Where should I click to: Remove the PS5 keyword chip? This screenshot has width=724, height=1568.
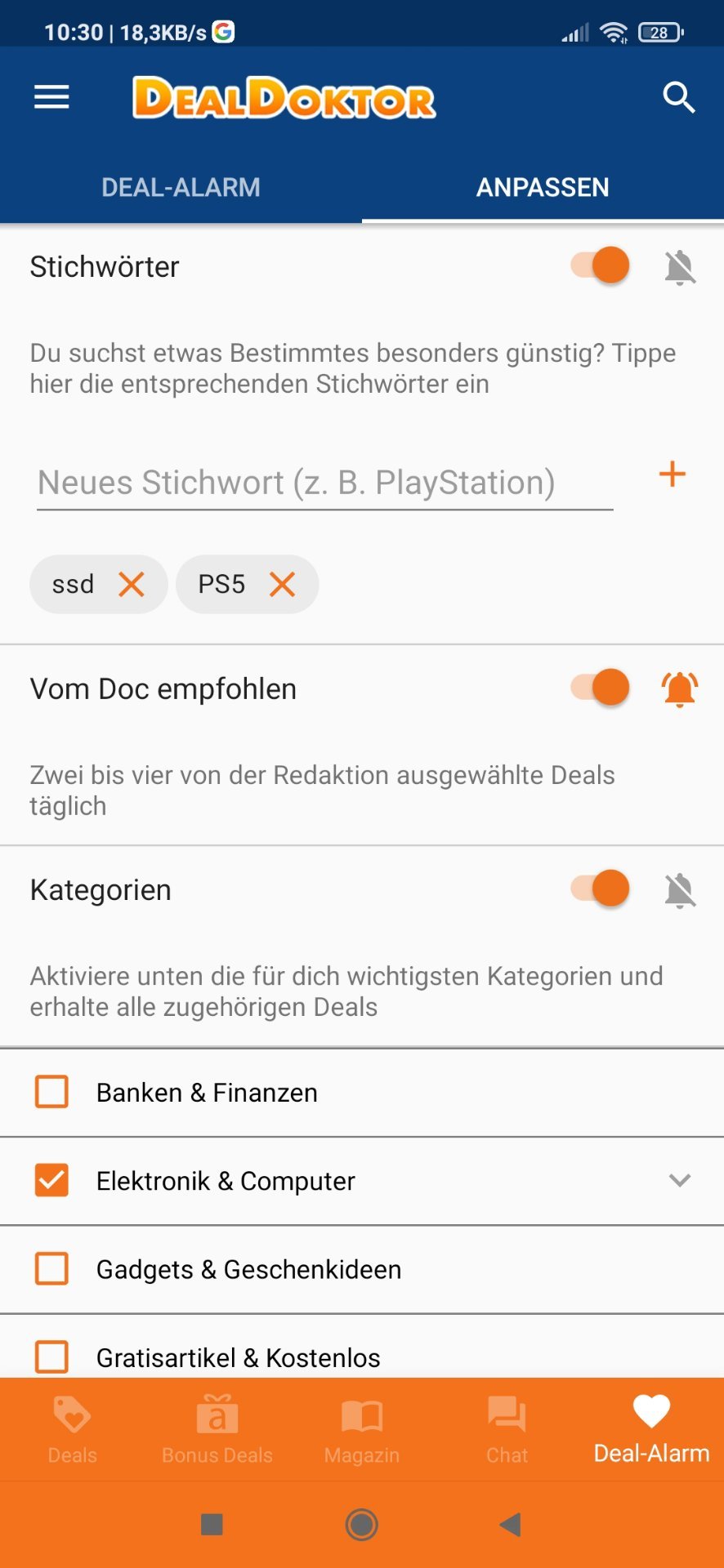(x=283, y=584)
